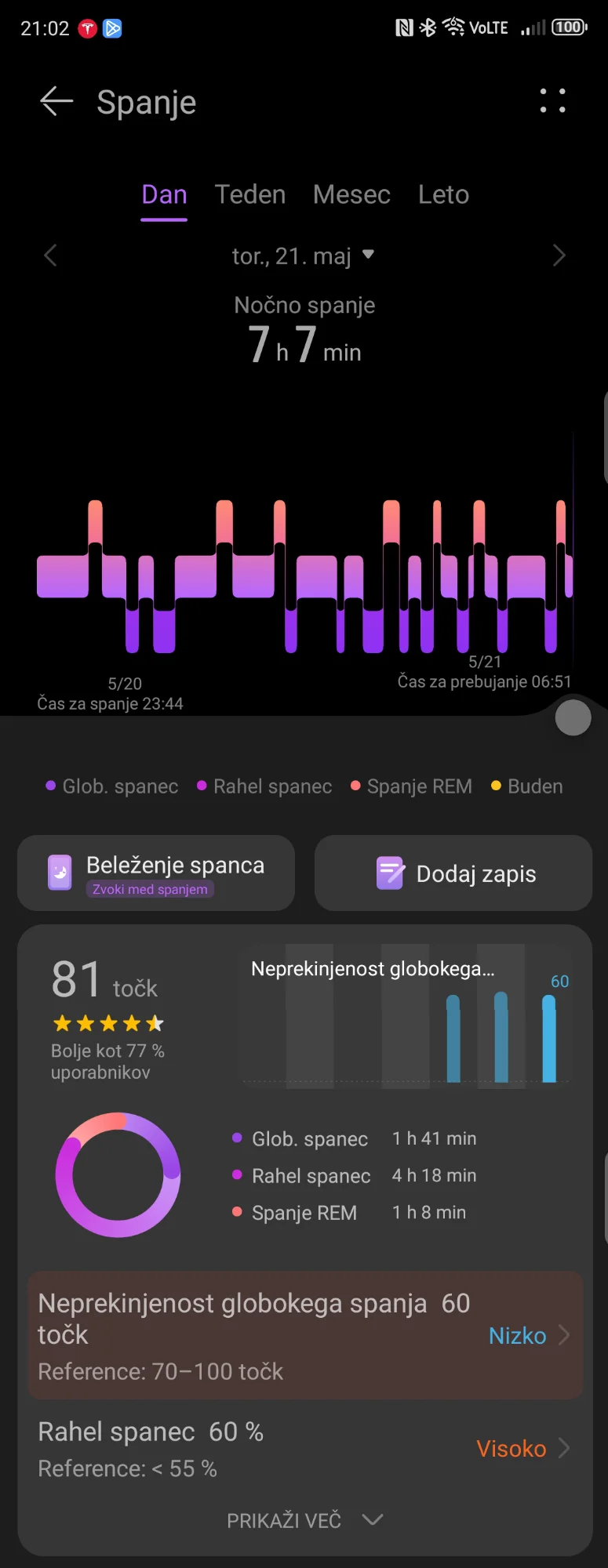Open Neprekinjenost globokega spanja details
This screenshot has height=1568, width=608.
(305, 1336)
